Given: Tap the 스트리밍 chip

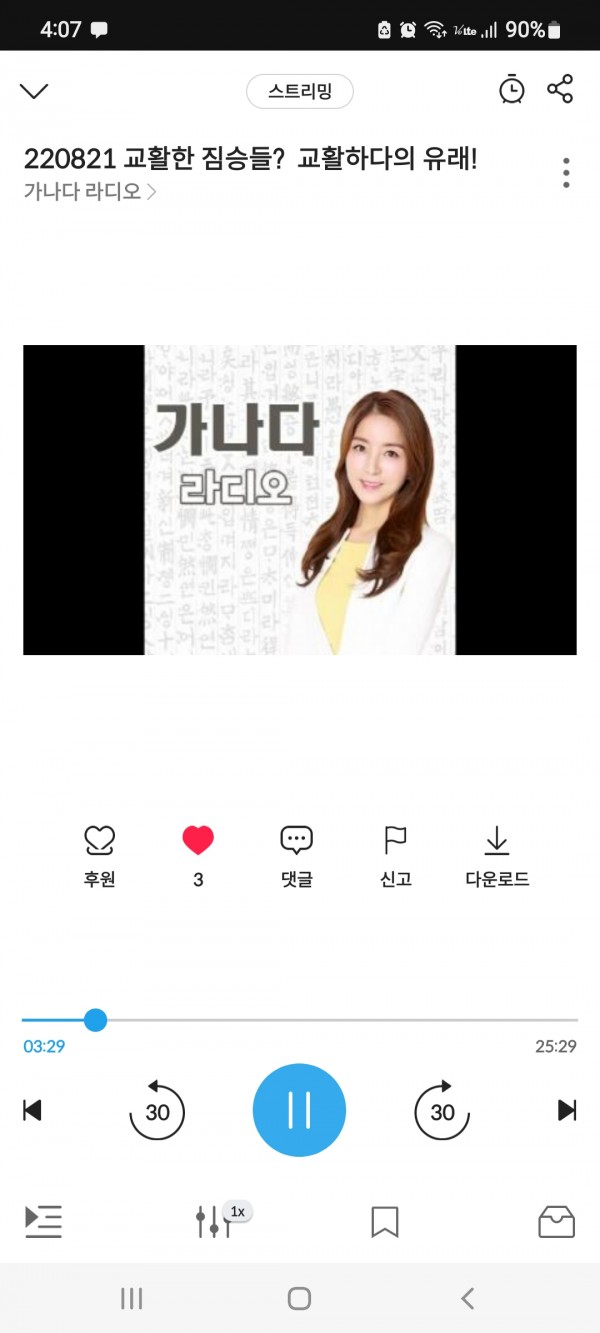Looking at the screenshot, I should tap(299, 92).
